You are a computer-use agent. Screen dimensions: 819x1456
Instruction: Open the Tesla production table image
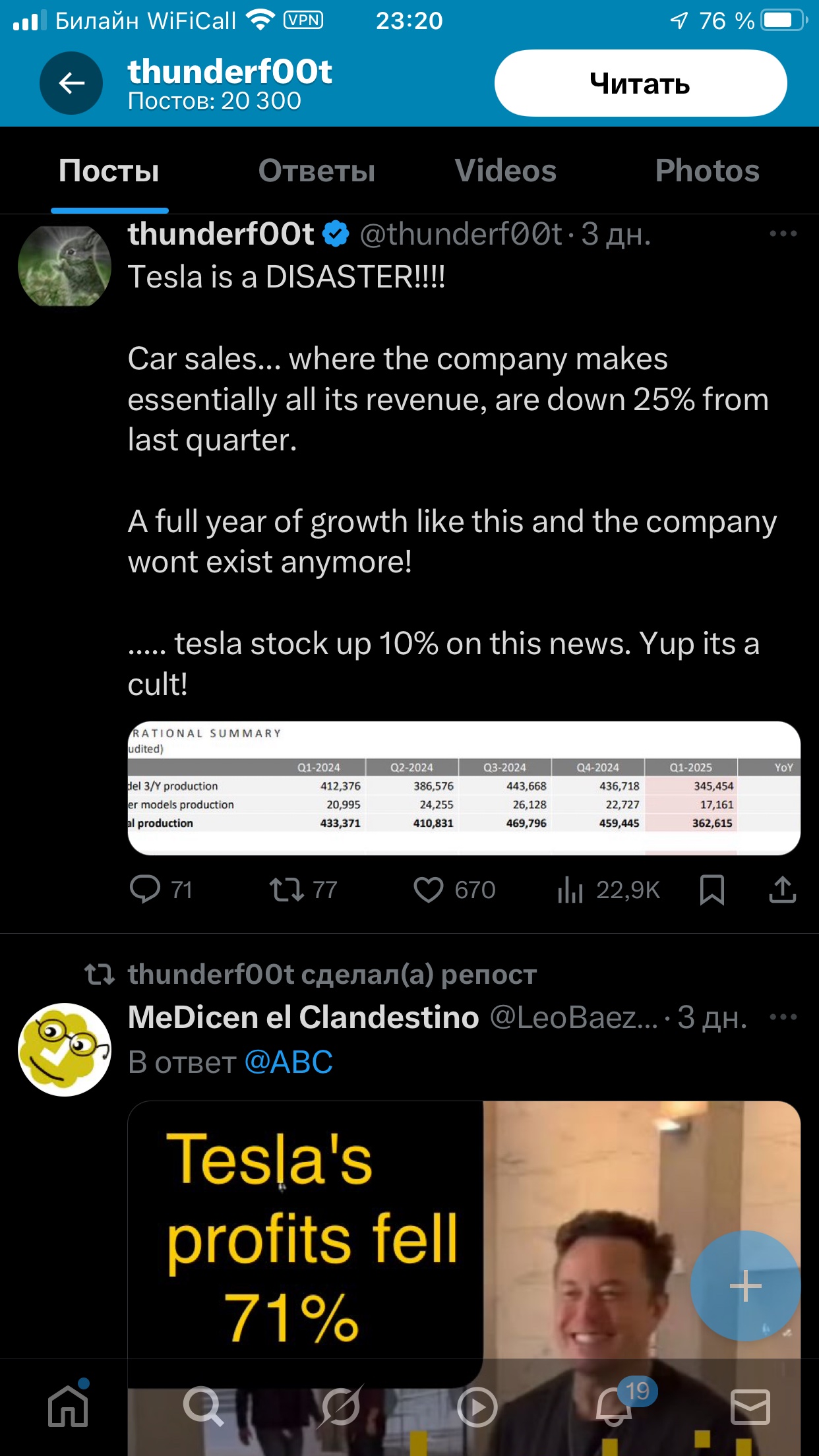(x=464, y=788)
